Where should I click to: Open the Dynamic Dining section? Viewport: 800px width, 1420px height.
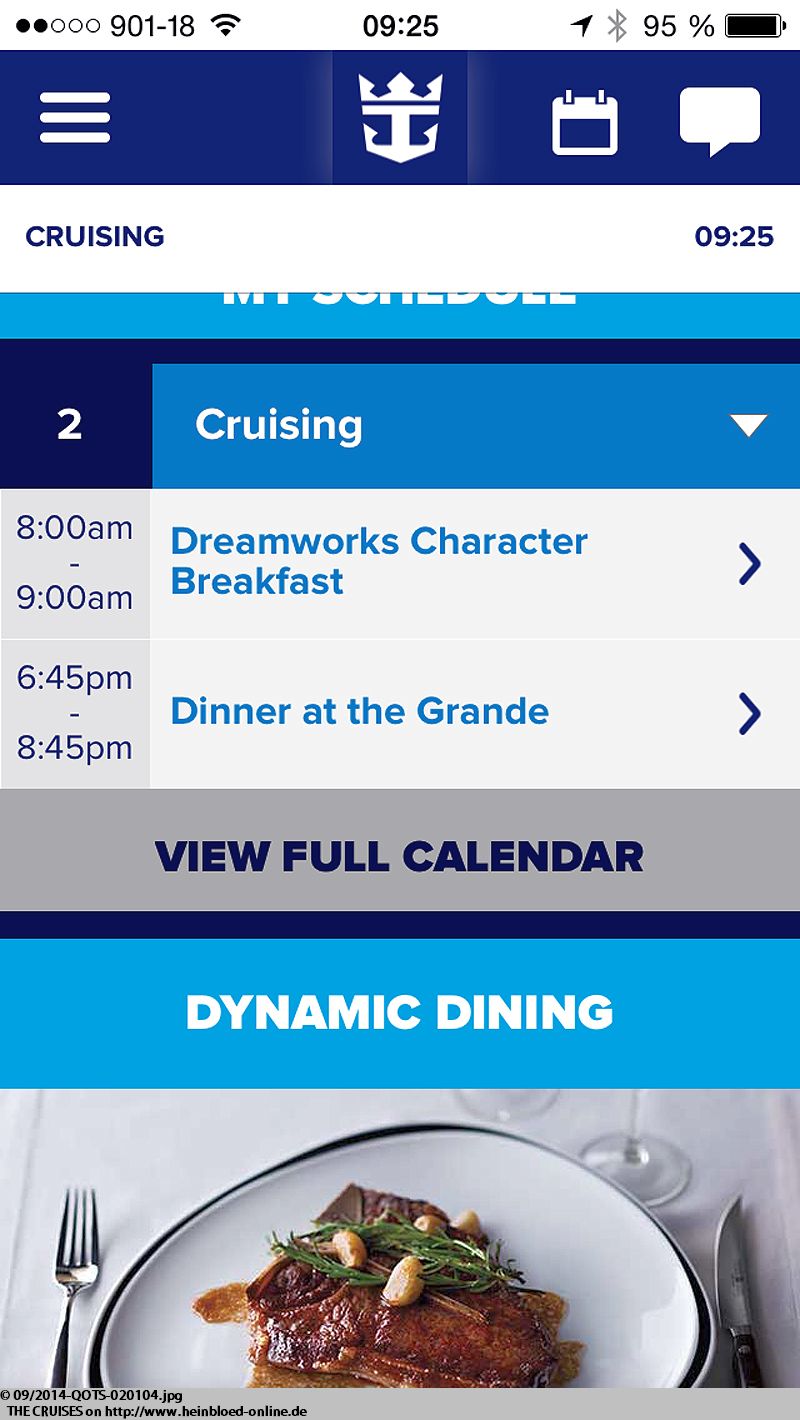click(400, 1013)
